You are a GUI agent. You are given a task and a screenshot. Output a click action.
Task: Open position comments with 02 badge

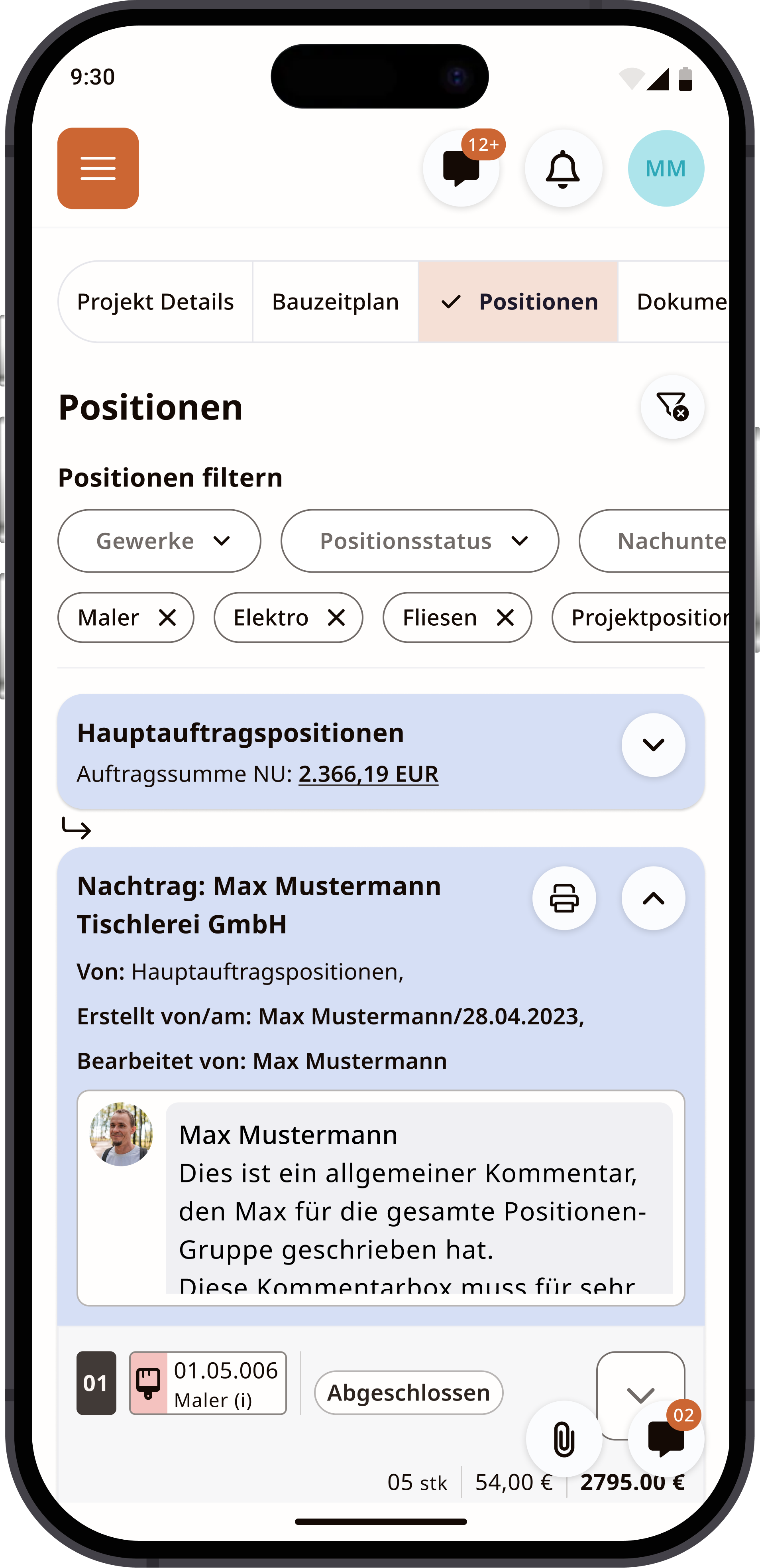click(x=666, y=1439)
